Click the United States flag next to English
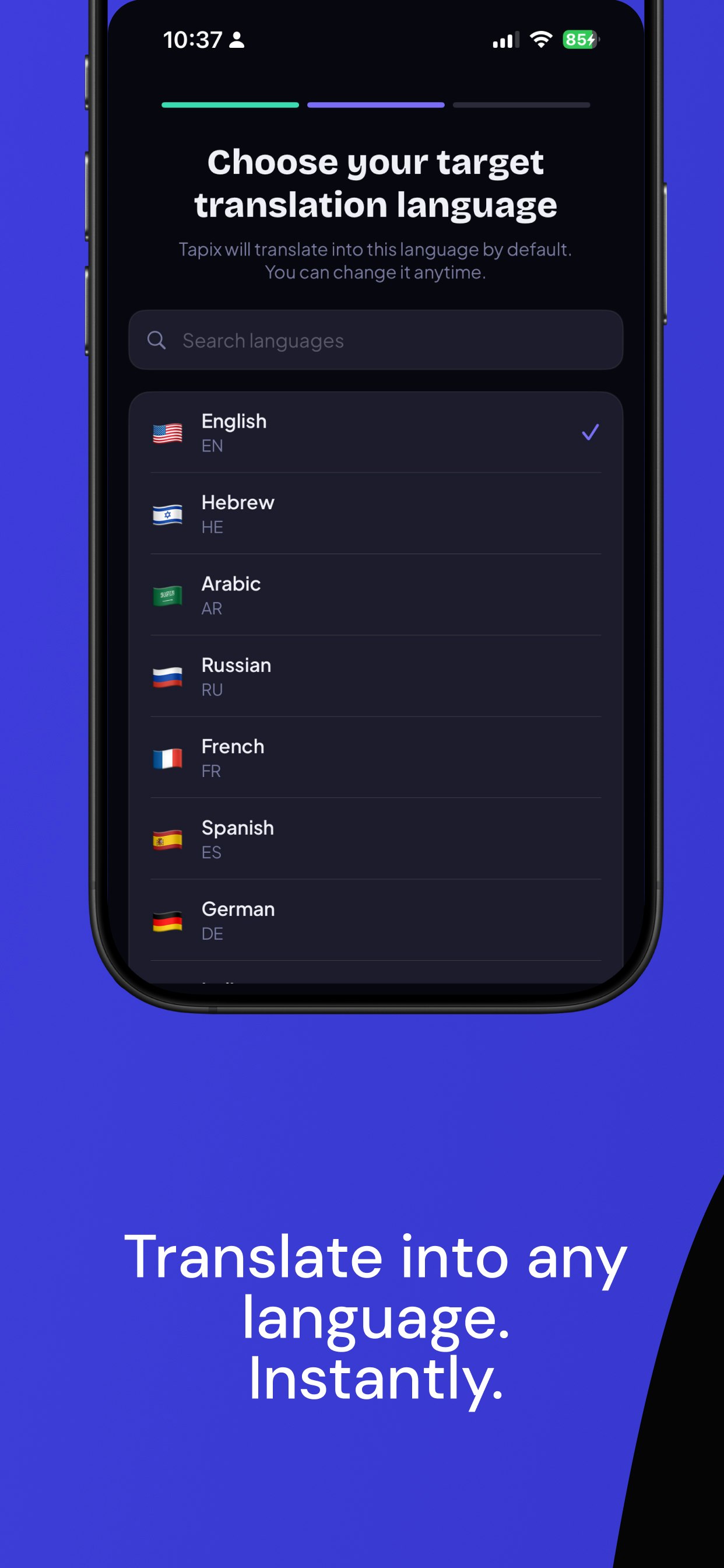The width and height of the screenshot is (724, 1568). [168, 432]
